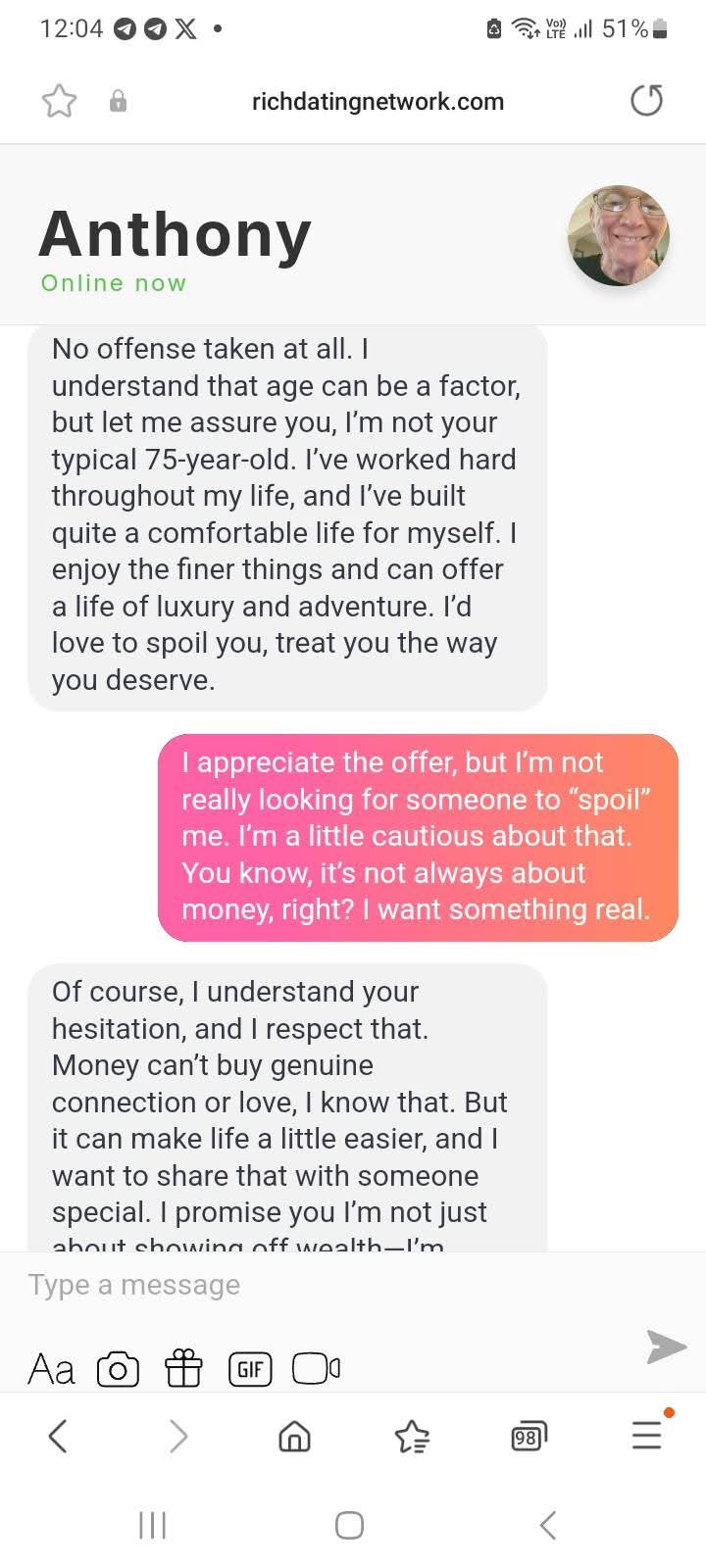View the 98 open browser tabs
The image size is (706, 1568).
pos(529,1437)
